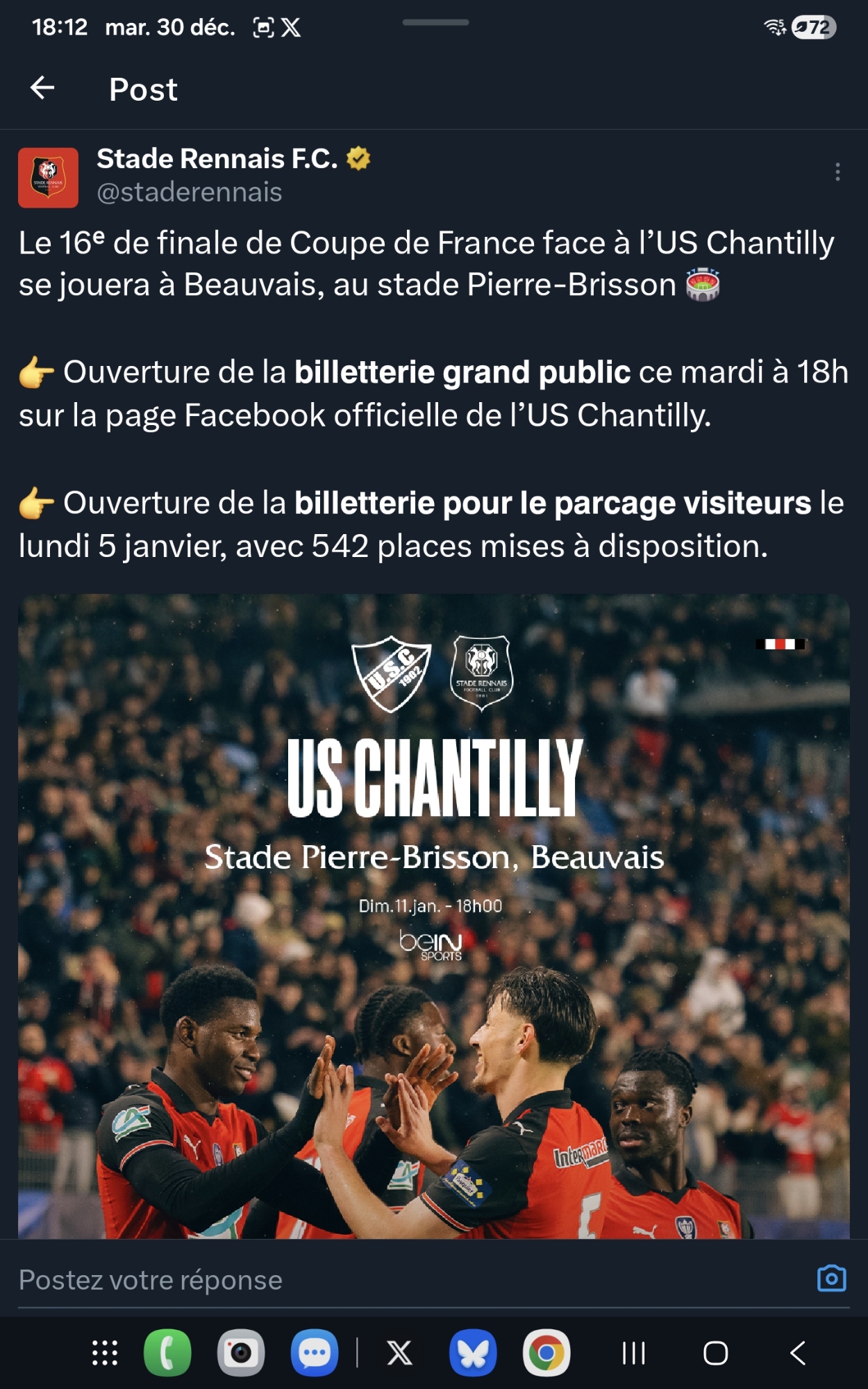This screenshot has height=1389, width=868.
Task: Go to the home screen
Action: pyautogui.click(x=715, y=1353)
